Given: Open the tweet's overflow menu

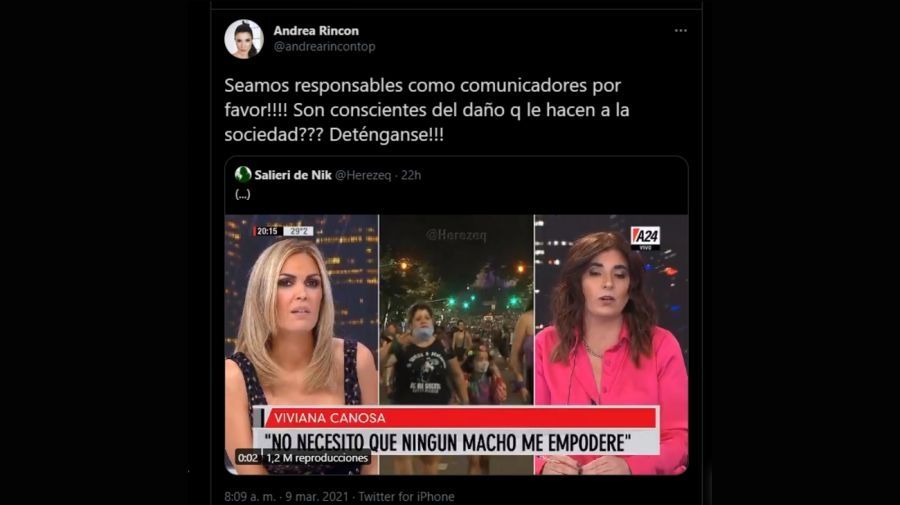Looking at the screenshot, I should click(680, 31).
